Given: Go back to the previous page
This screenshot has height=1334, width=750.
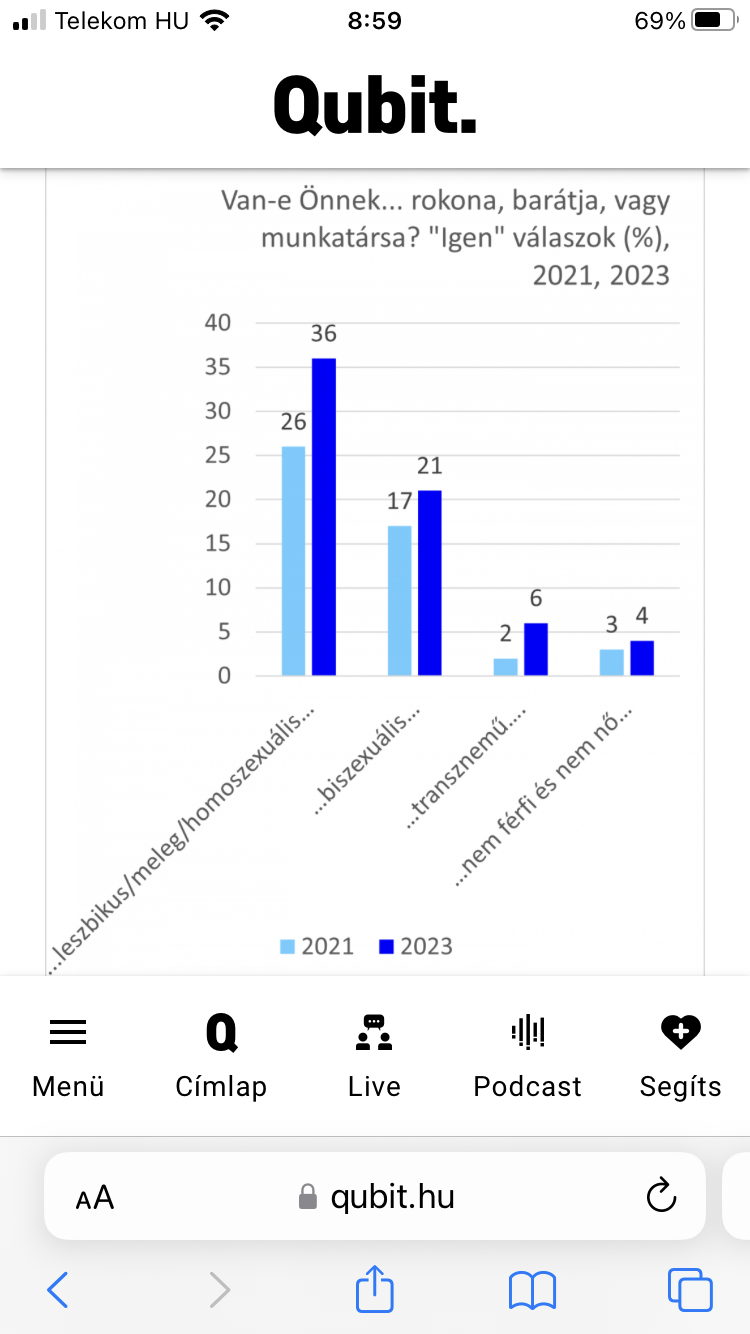Looking at the screenshot, I should pos(58,1290).
